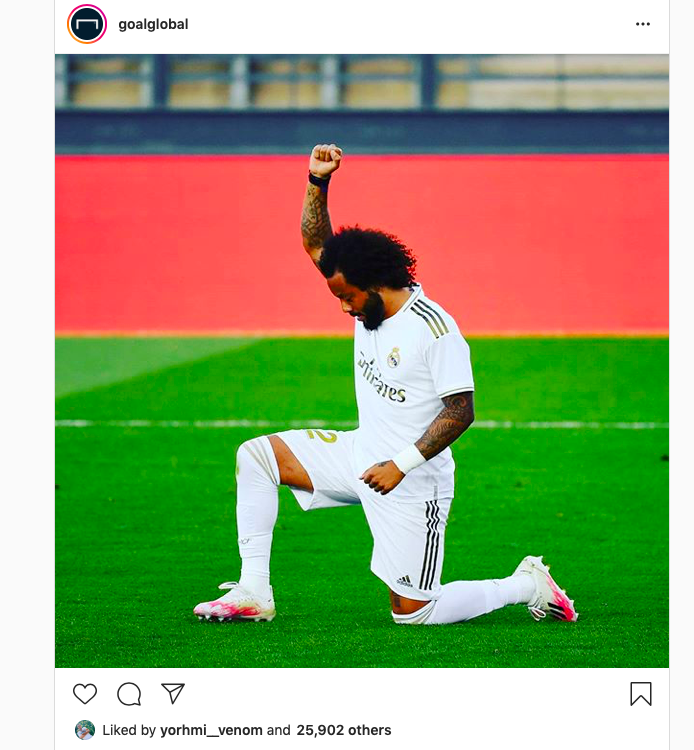Open yorhmi__venom's profile from likes
The width and height of the screenshot is (694, 750).
[211, 730]
